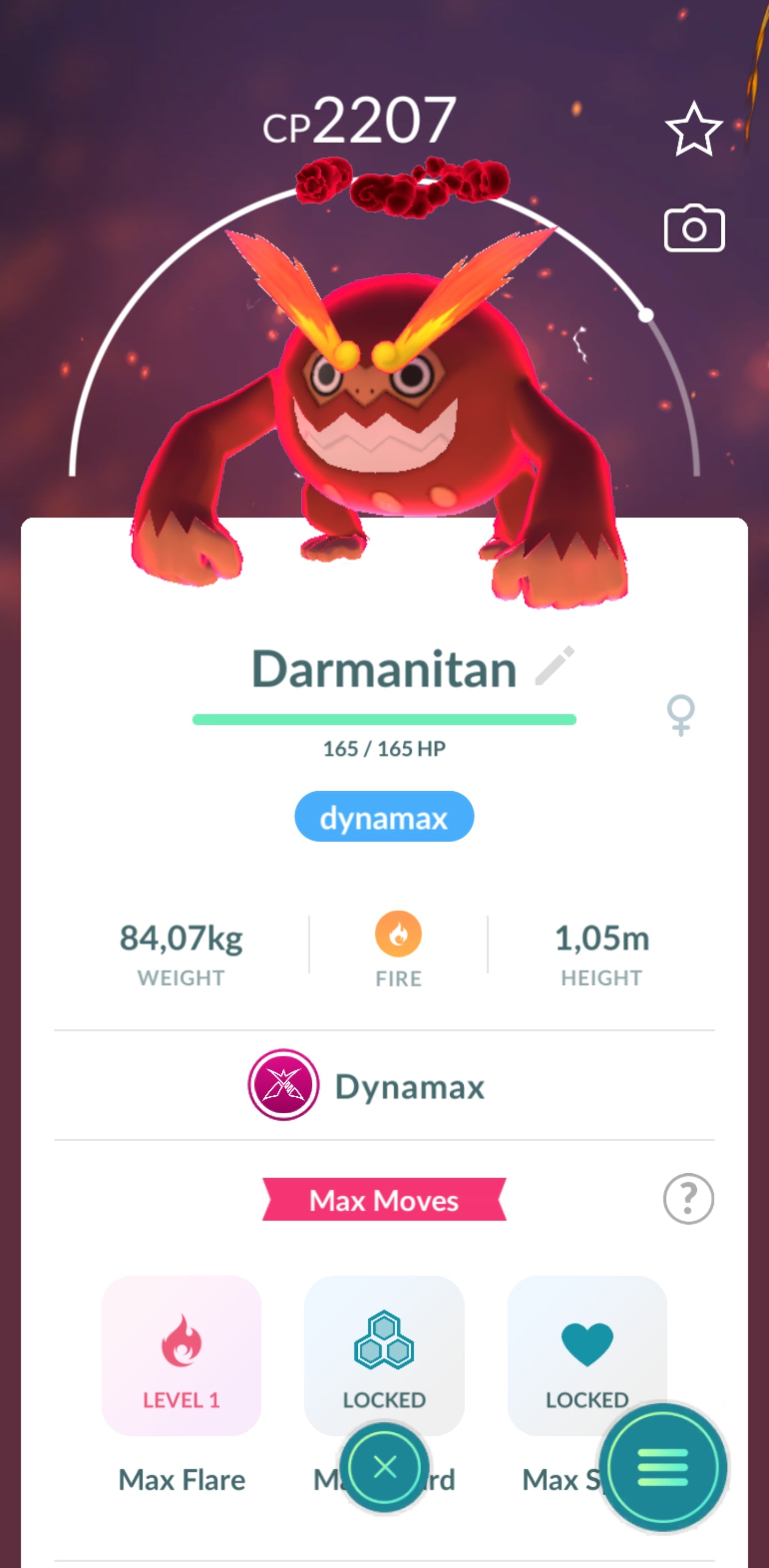Edit Darmanitan's nickname with the pencil
This screenshot has height=1568, width=769.
pyautogui.click(x=554, y=666)
